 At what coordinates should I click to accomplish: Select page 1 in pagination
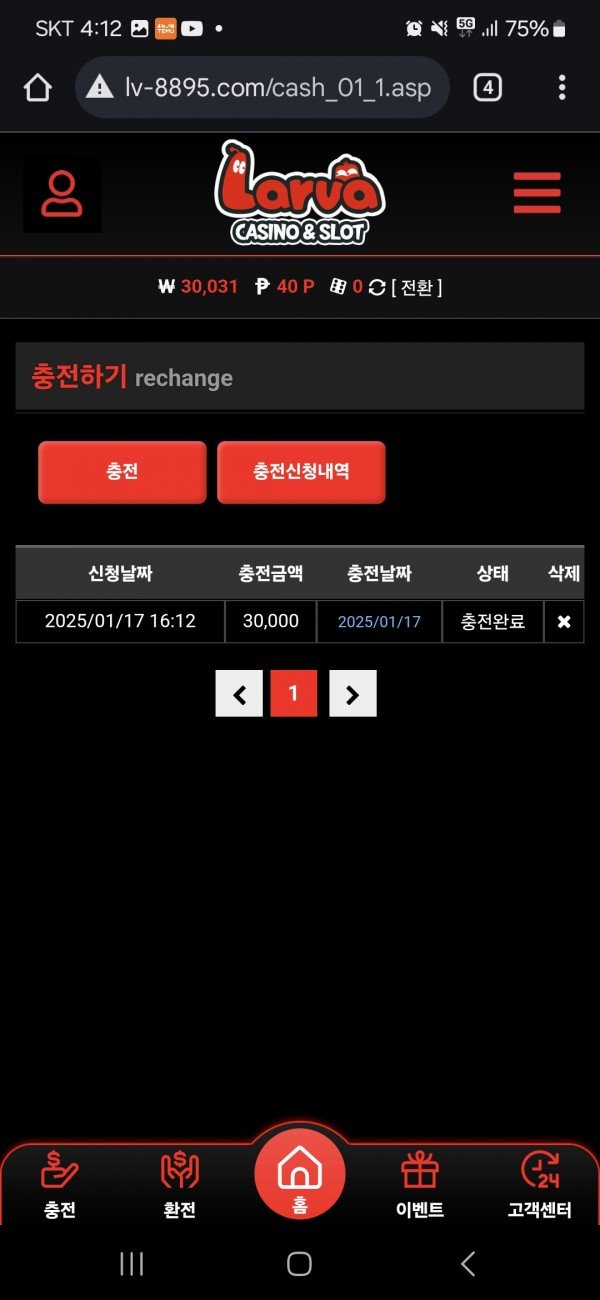[x=294, y=694]
